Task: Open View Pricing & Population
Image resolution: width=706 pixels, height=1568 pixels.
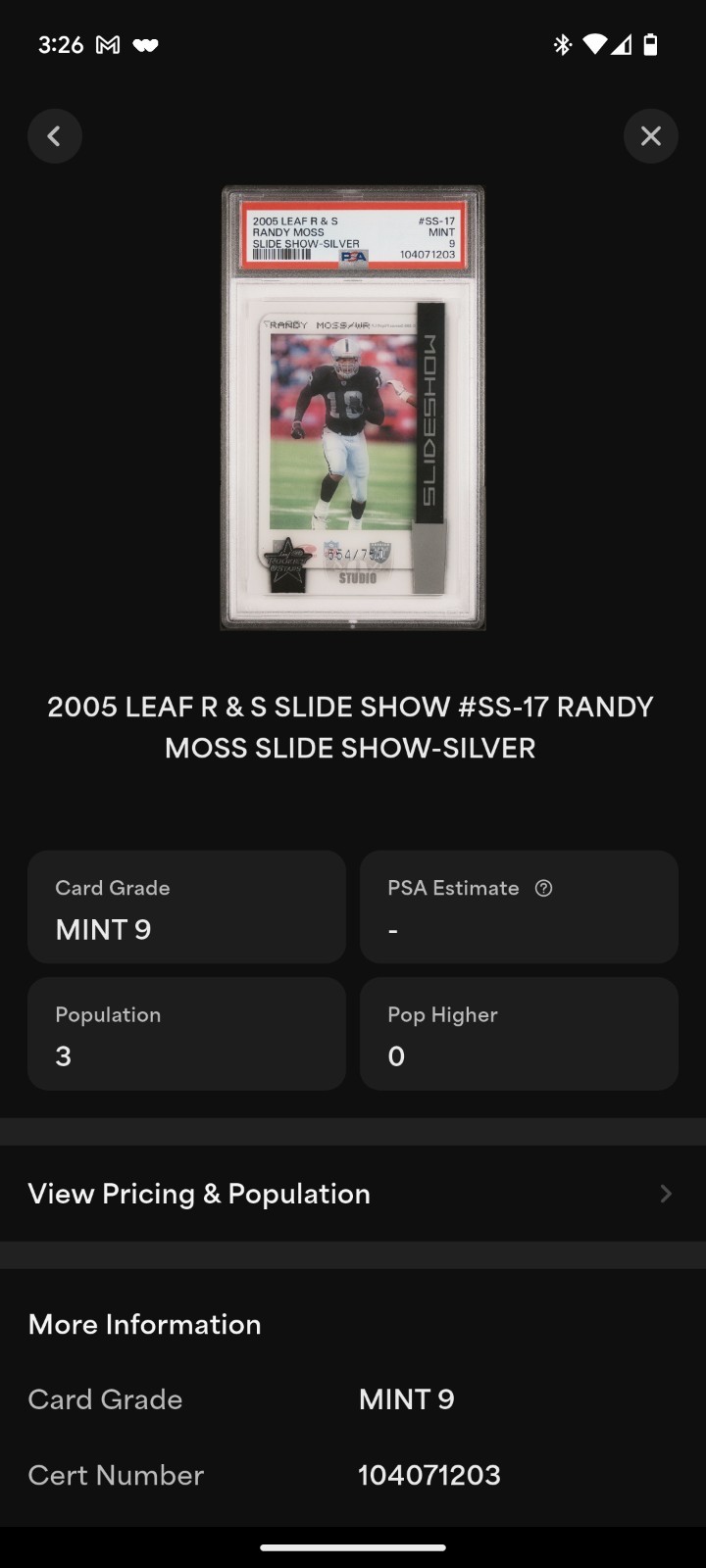Action: coord(352,1194)
